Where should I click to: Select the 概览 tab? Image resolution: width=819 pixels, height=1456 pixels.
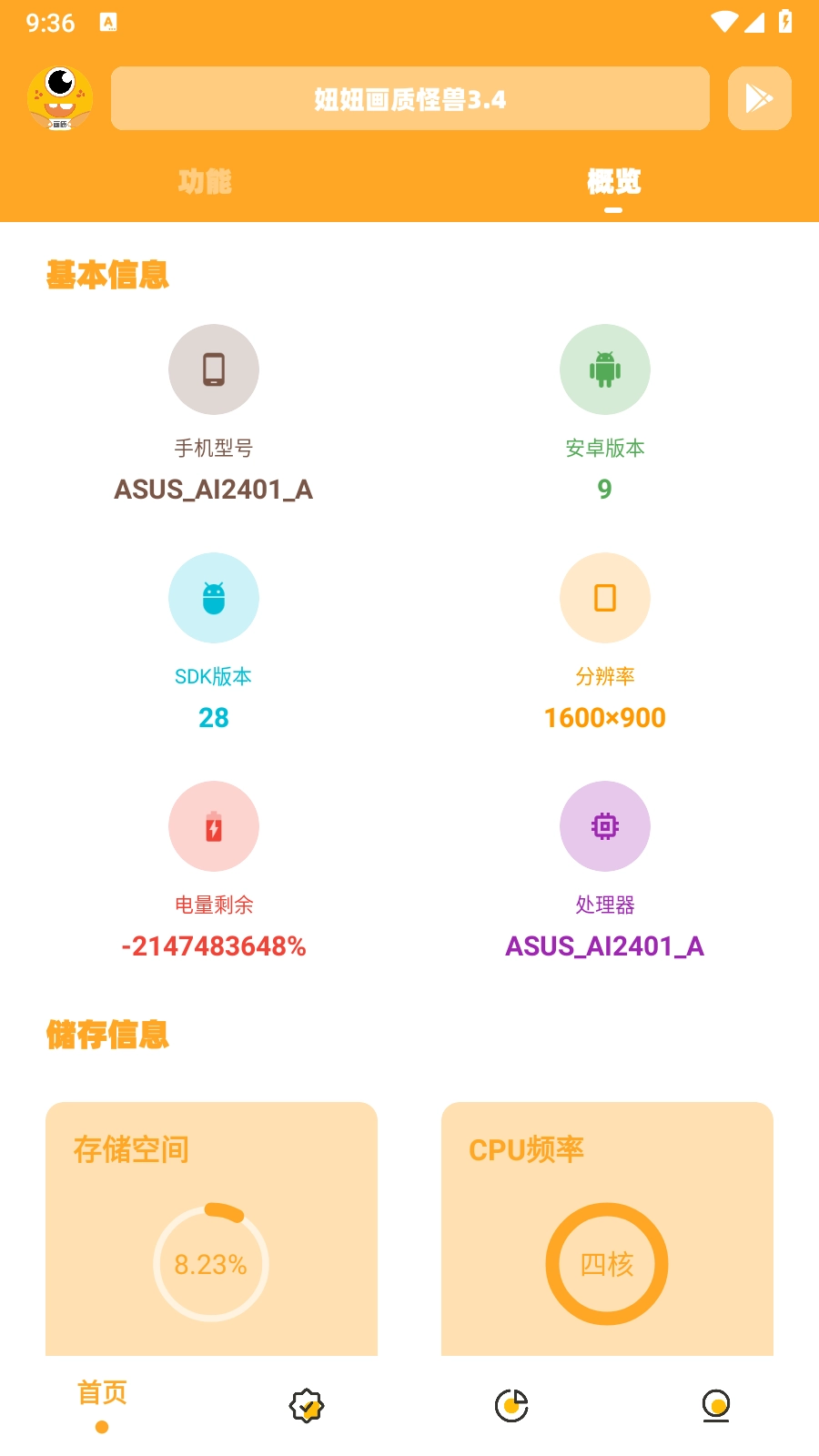point(613,182)
